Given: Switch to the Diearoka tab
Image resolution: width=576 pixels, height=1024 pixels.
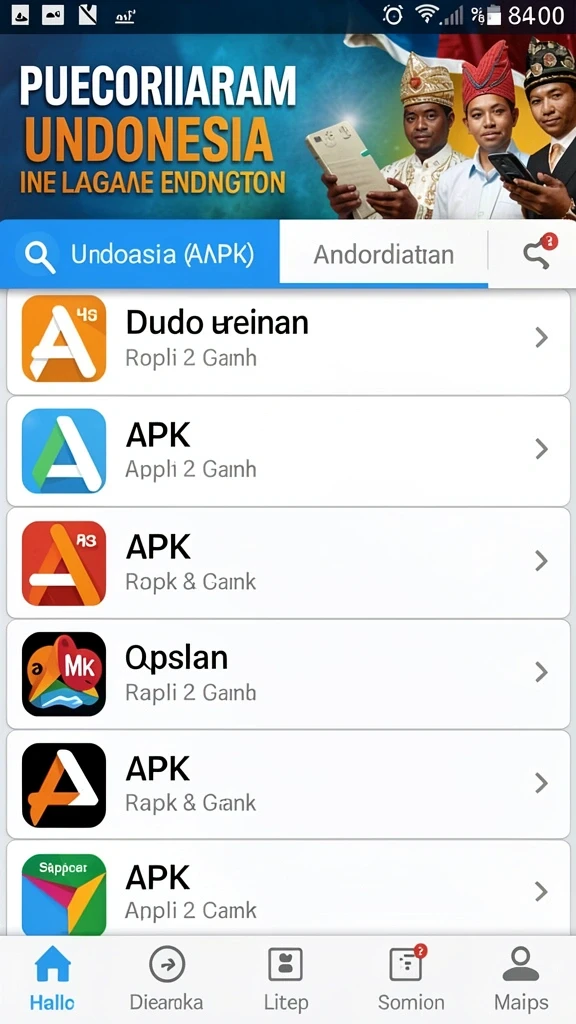Looking at the screenshot, I should (167, 978).
